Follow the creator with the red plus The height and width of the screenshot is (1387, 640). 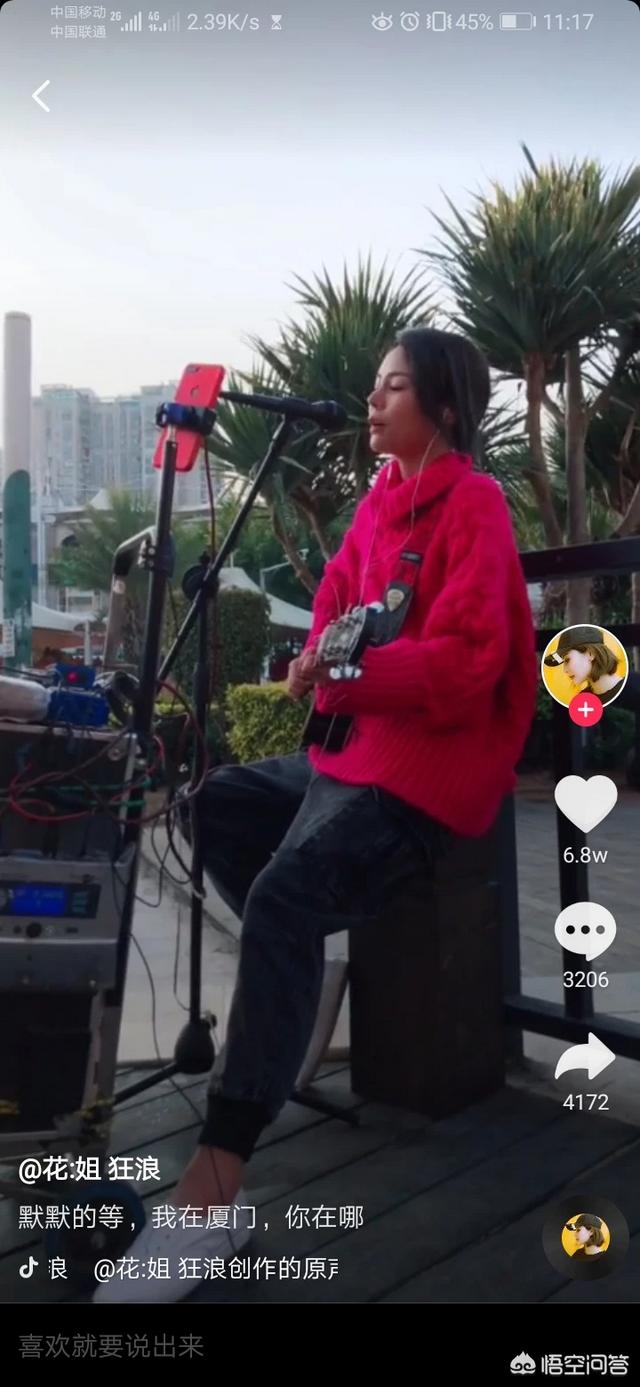(x=585, y=711)
